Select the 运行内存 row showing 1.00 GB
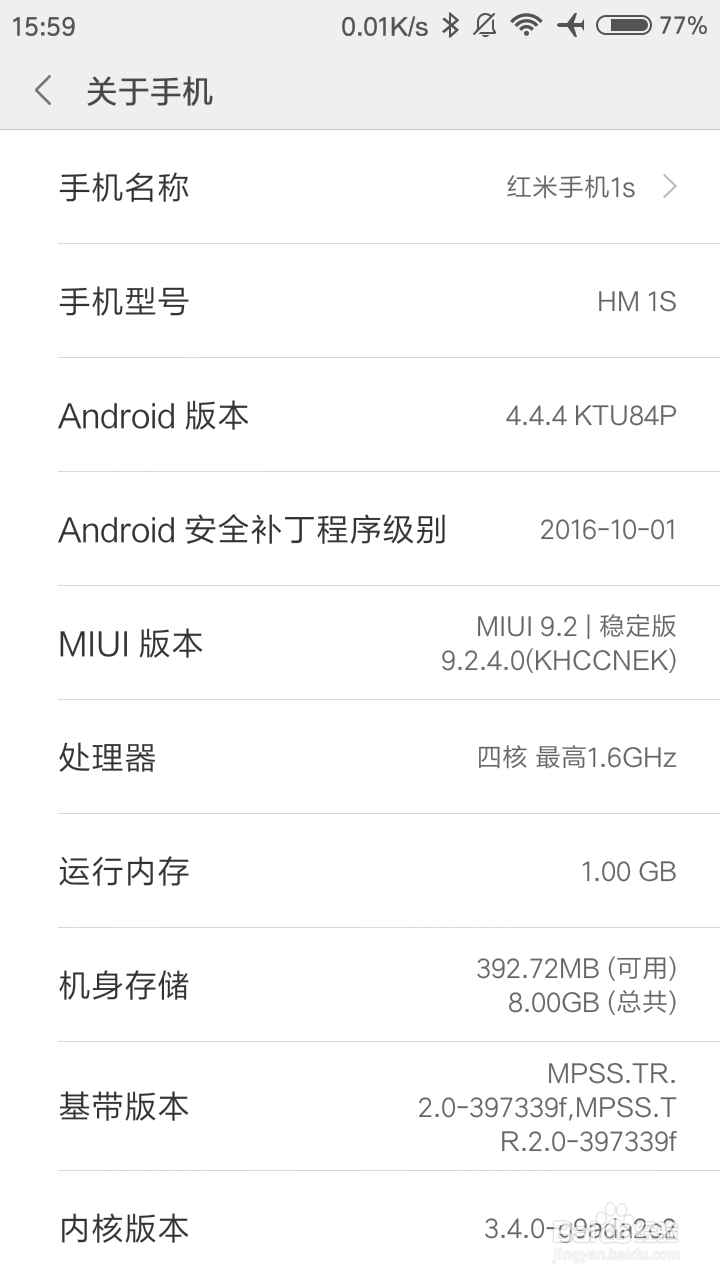This screenshot has width=720, height=1280. [360, 871]
